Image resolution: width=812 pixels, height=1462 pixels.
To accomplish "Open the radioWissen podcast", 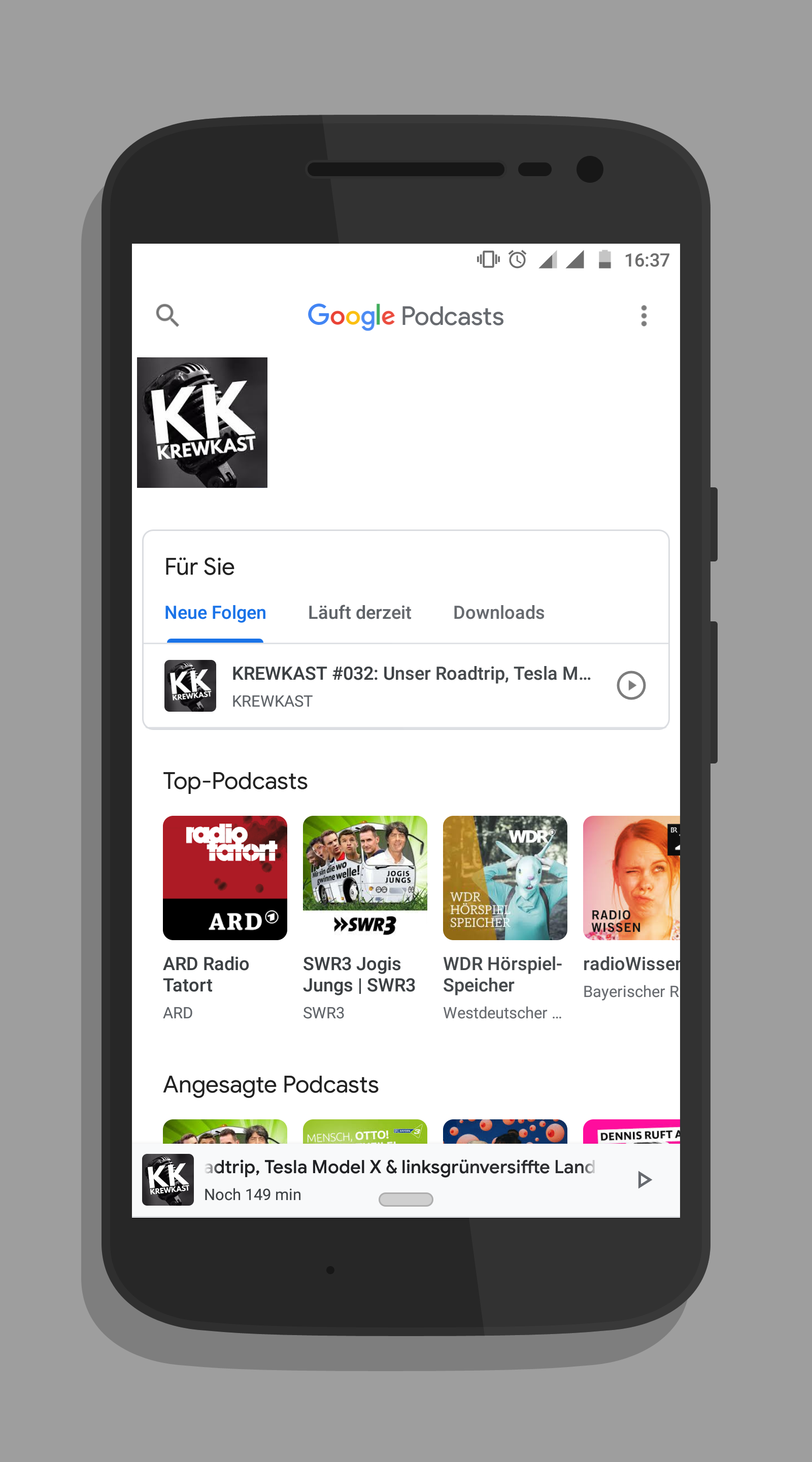I will (x=631, y=908).
